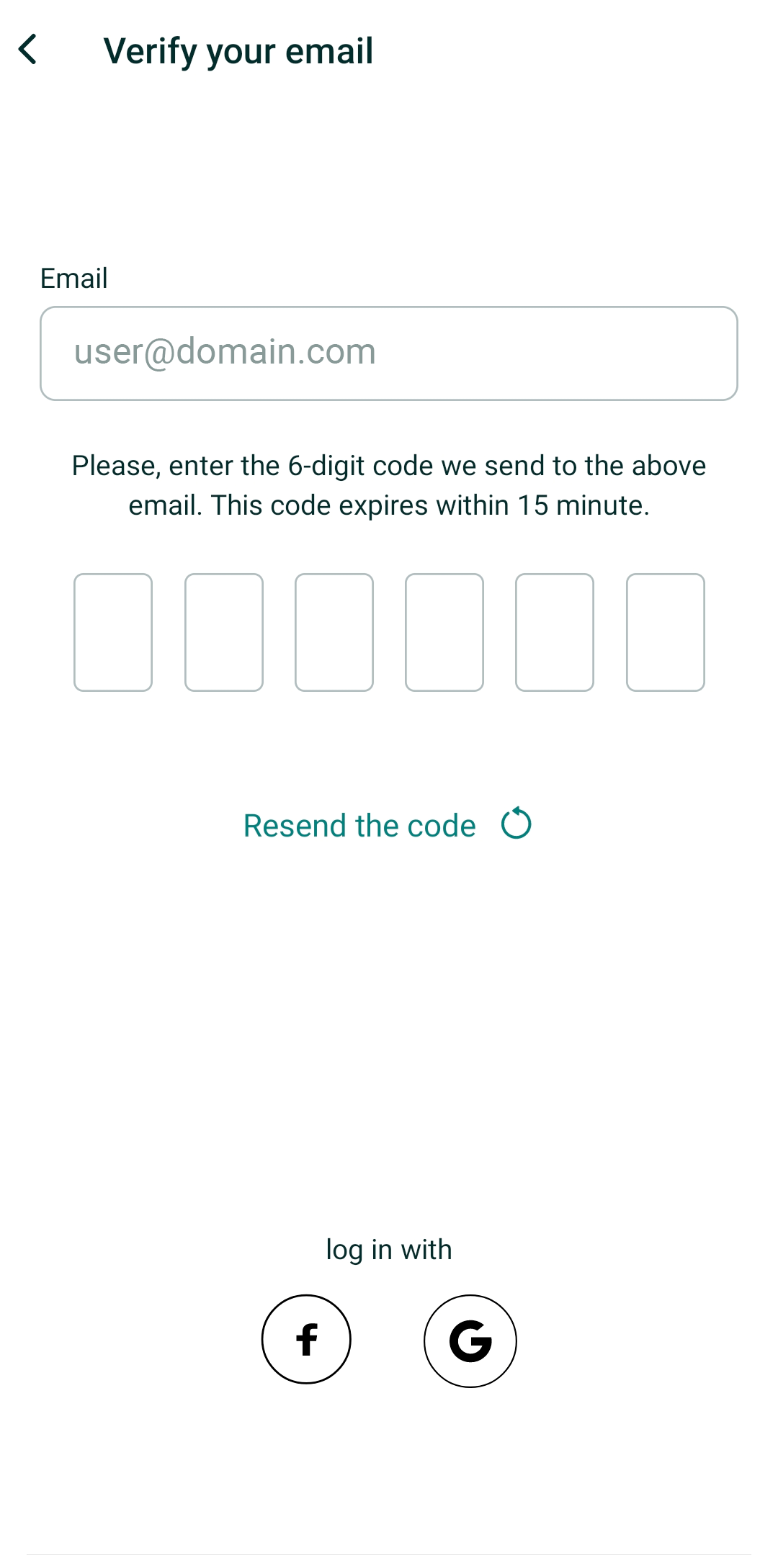
Task: Resend the code
Action: click(388, 825)
